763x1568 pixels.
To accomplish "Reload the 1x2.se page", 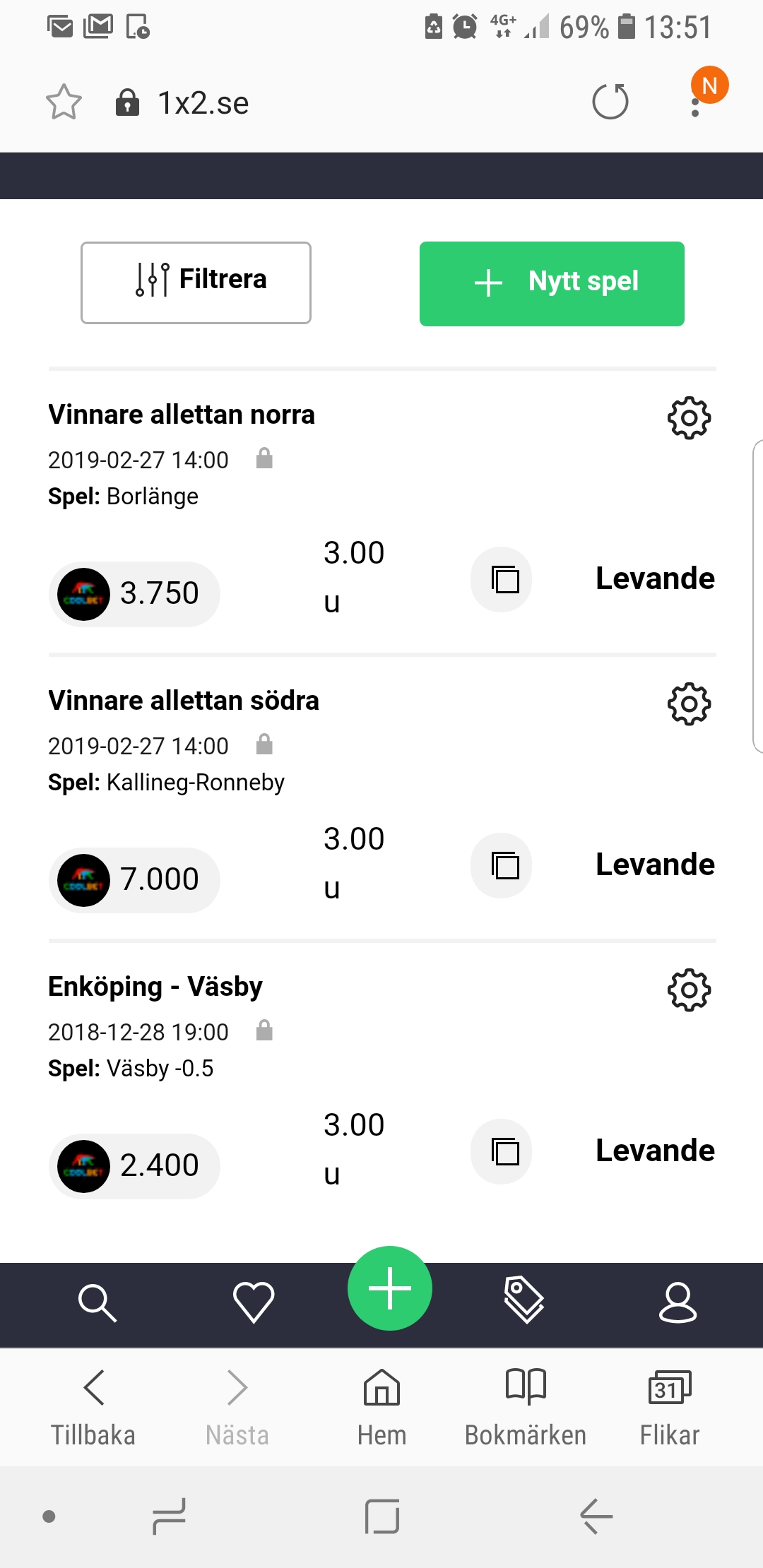I will pos(610,102).
